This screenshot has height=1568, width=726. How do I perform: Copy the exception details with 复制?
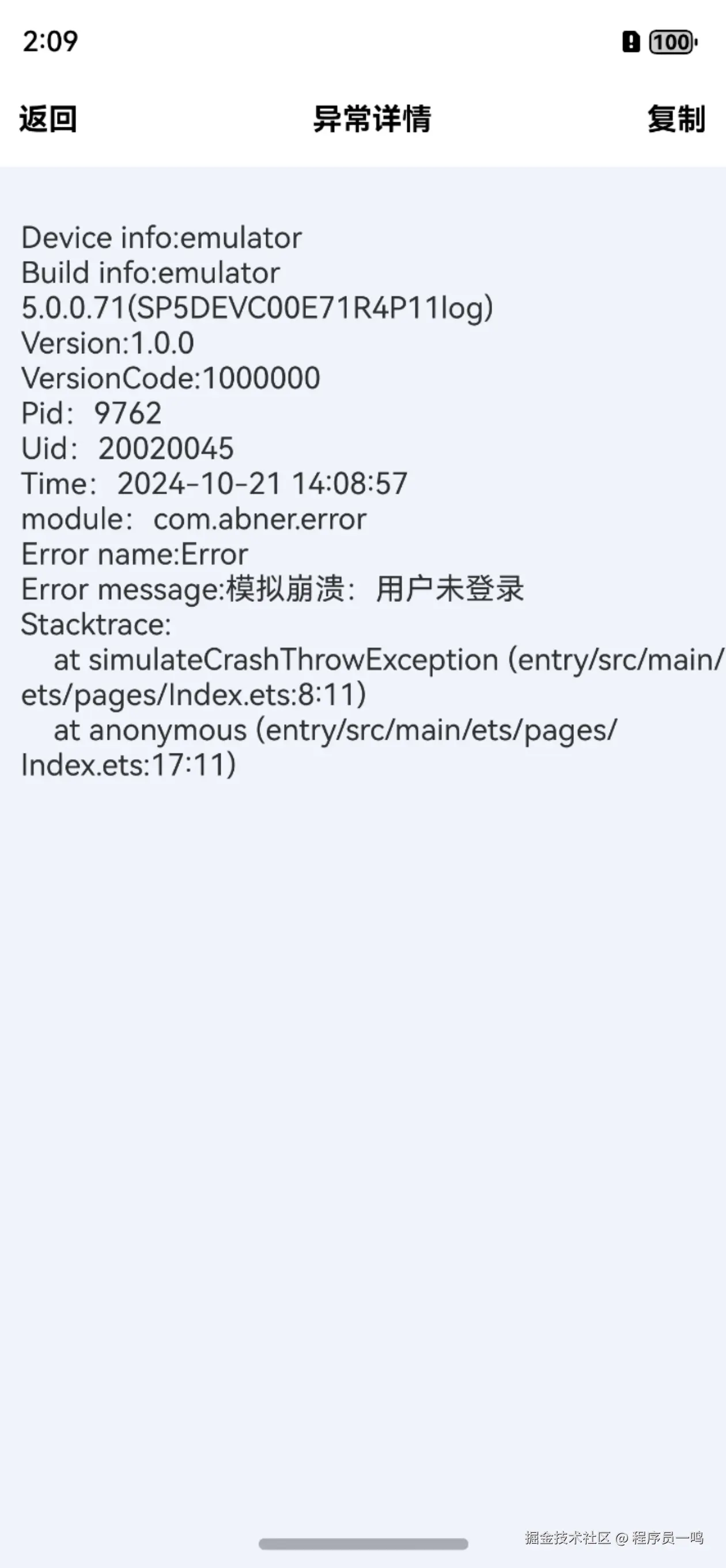(676, 119)
